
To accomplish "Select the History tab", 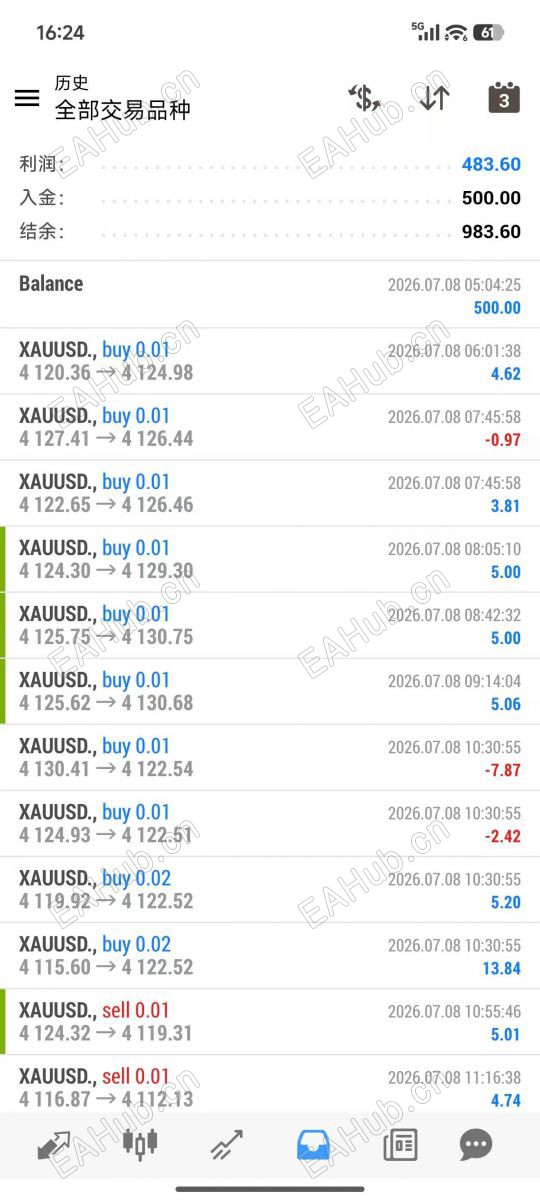I will coord(313,1145).
